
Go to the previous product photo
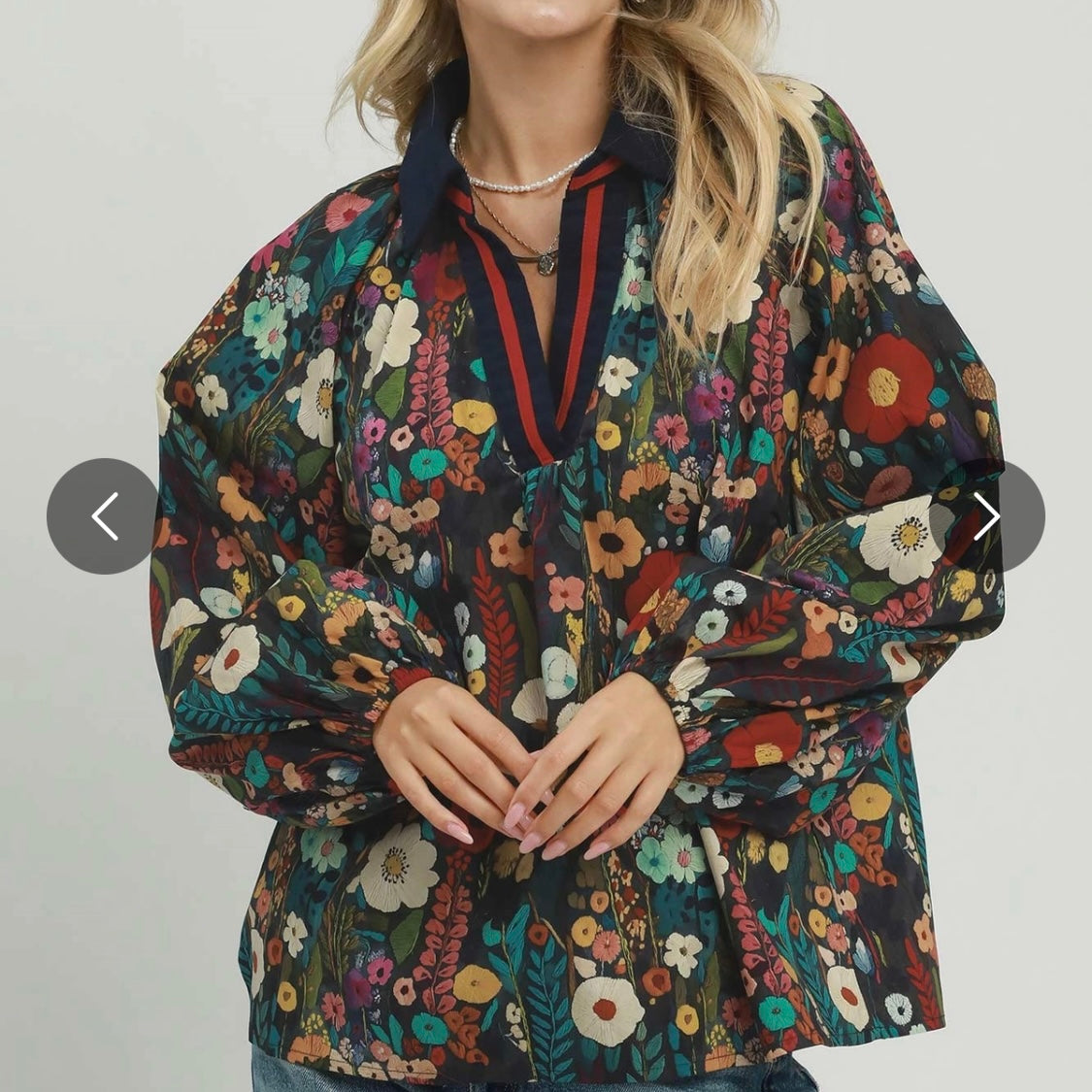click(x=105, y=516)
